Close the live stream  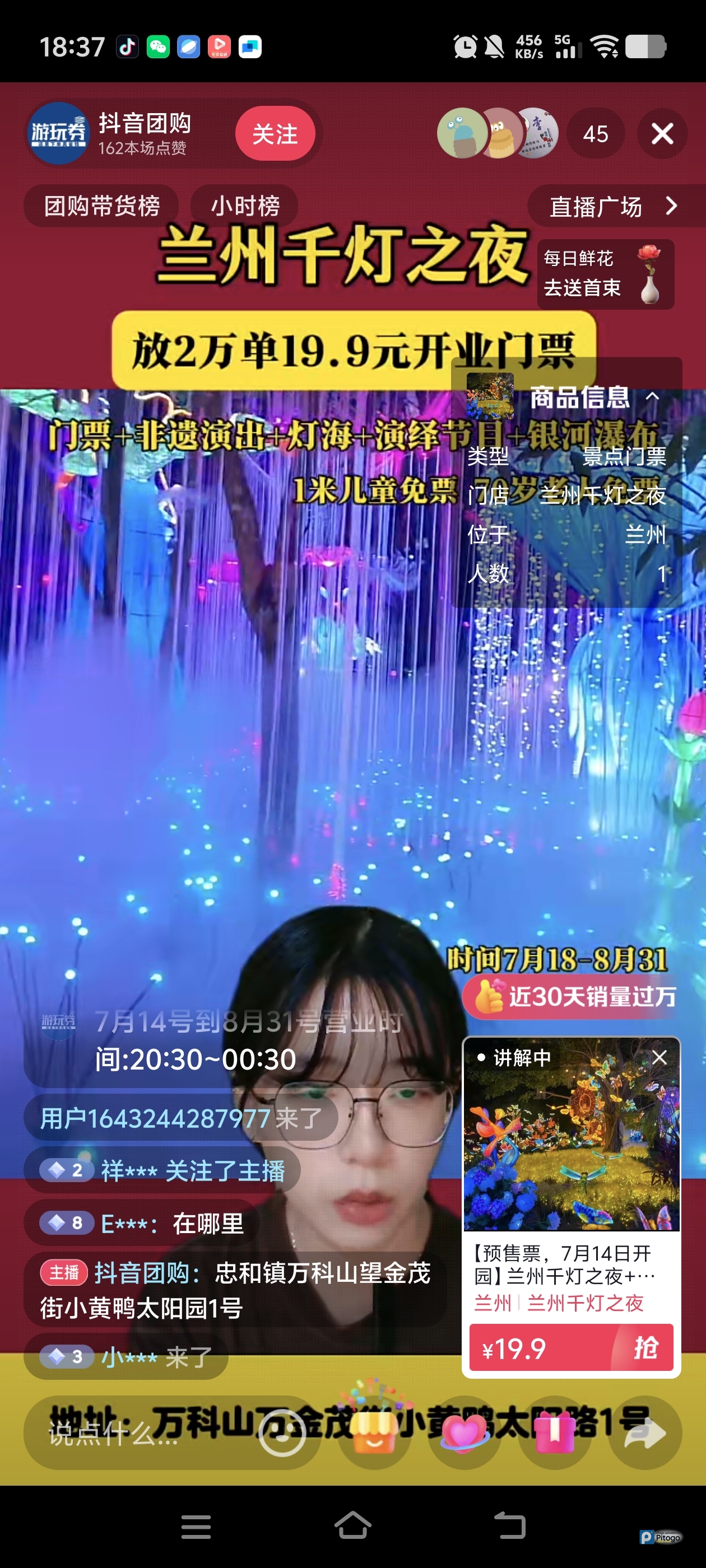click(x=662, y=134)
